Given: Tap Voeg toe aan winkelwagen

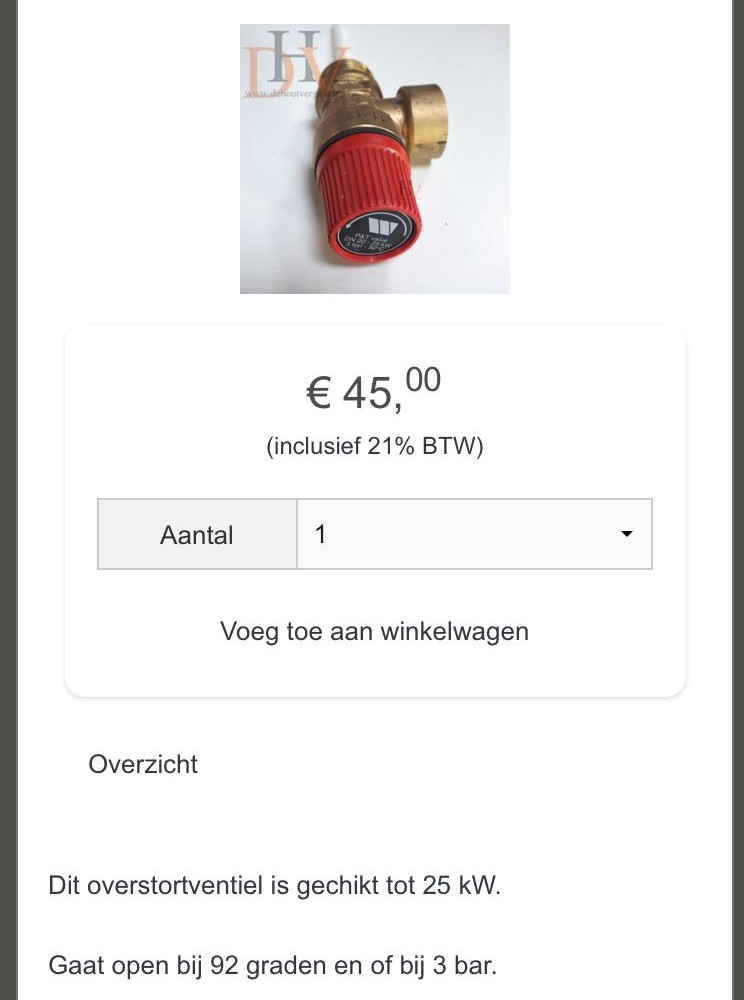Looking at the screenshot, I should 374,632.
